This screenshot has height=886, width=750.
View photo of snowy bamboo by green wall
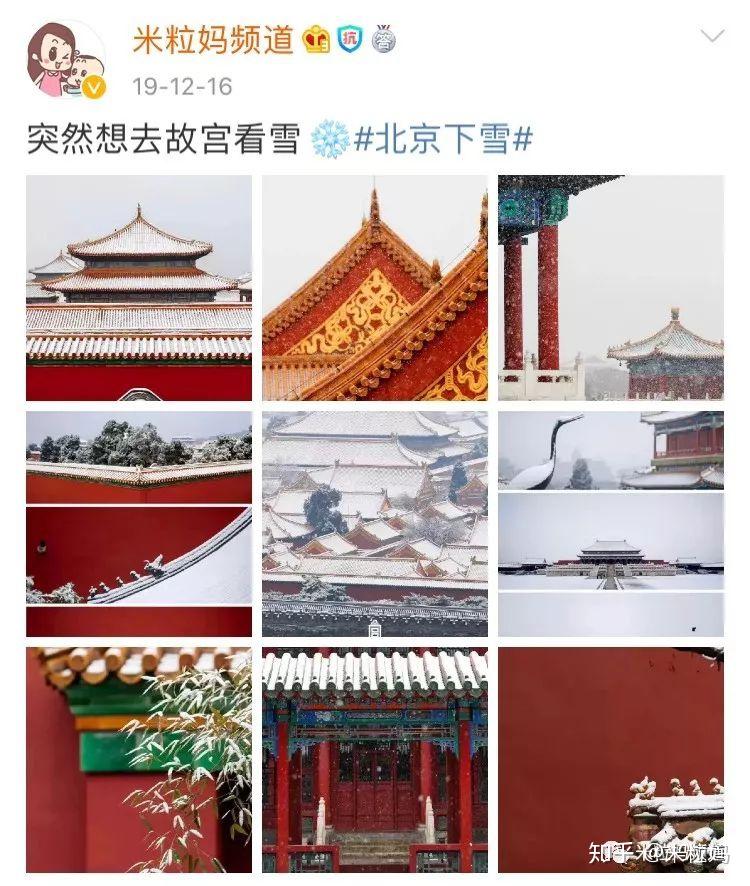pyautogui.click(x=139, y=760)
